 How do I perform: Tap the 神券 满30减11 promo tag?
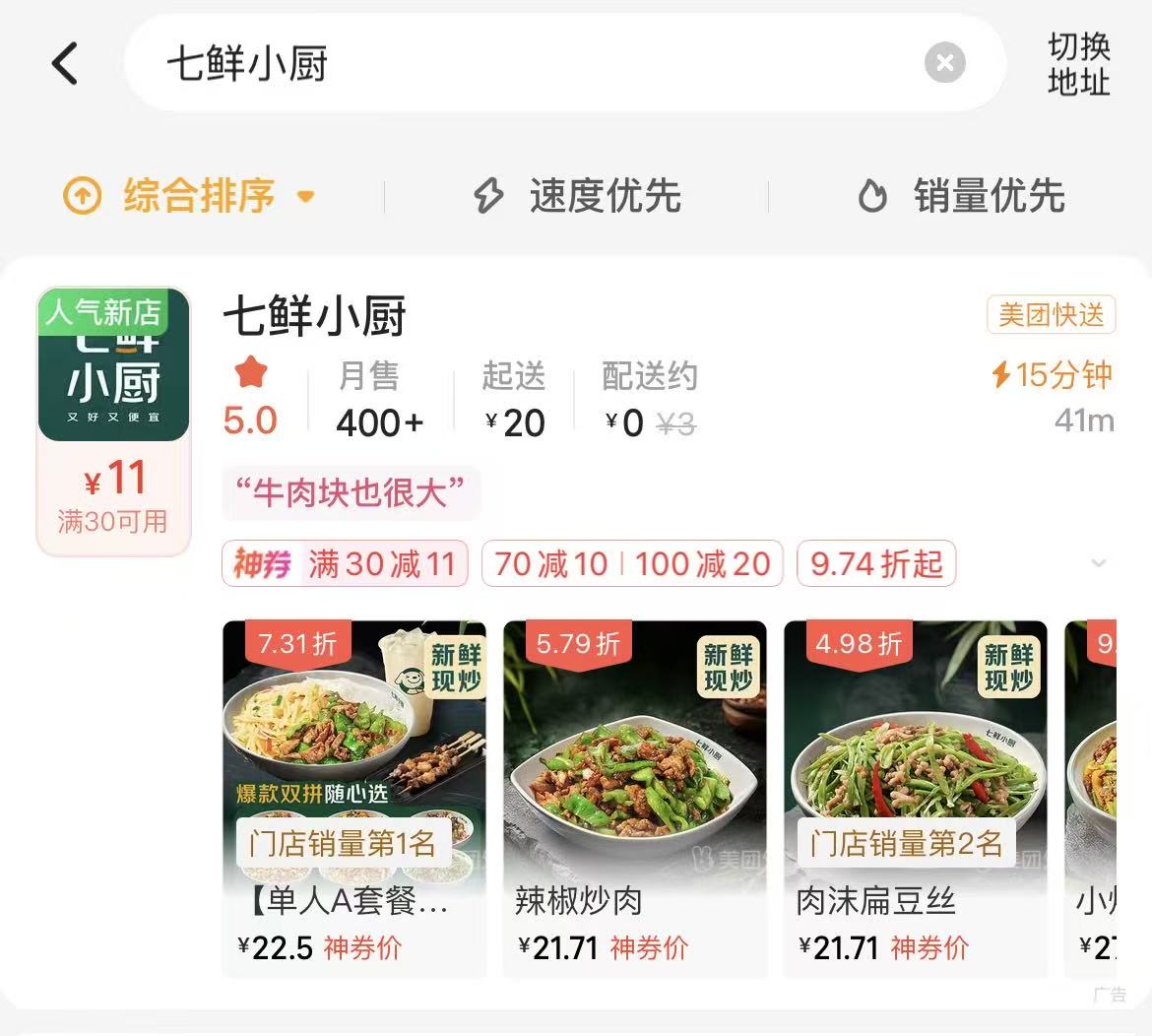(345, 564)
